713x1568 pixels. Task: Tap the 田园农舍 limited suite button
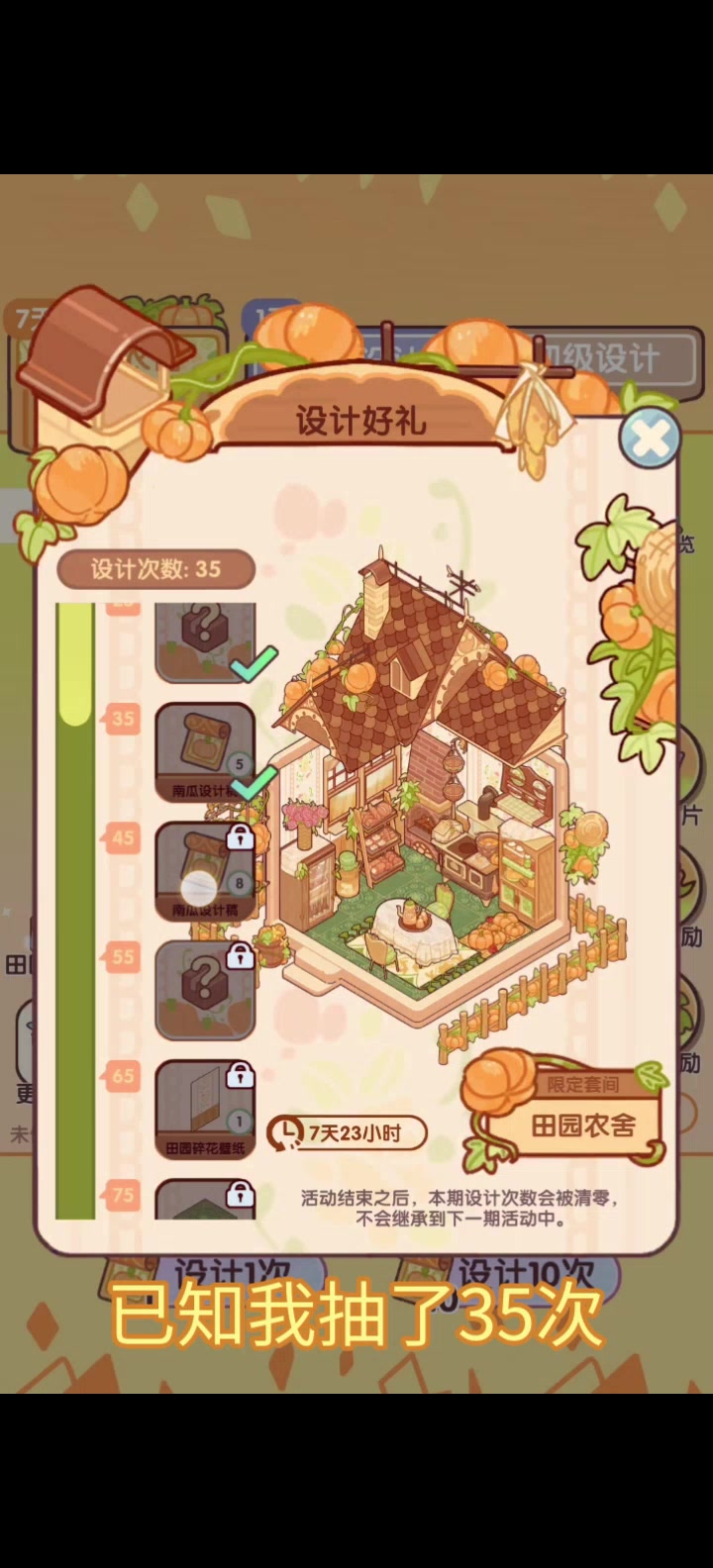582,1127
